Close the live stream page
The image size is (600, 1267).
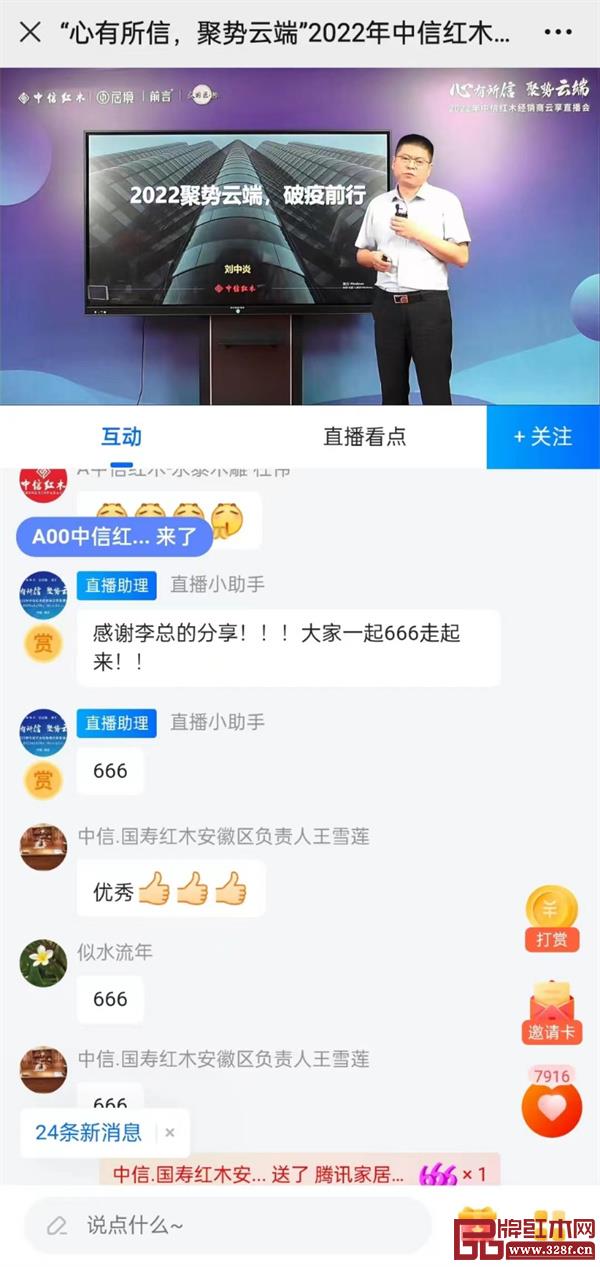click(30, 32)
